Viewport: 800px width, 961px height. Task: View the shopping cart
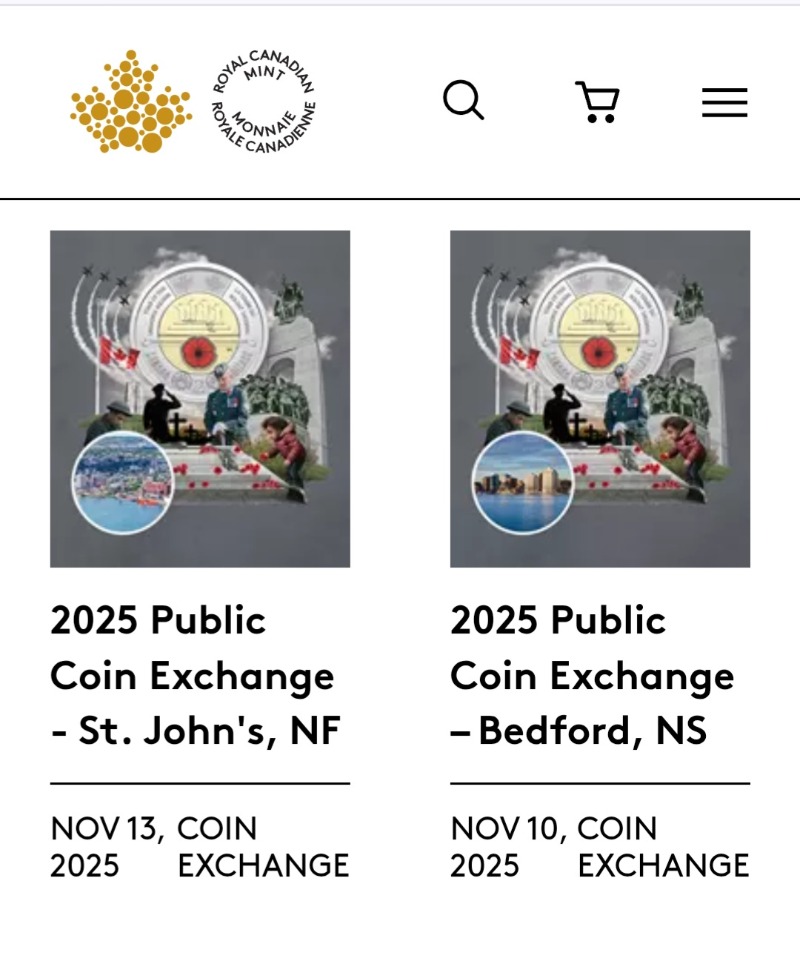point(597,102)
